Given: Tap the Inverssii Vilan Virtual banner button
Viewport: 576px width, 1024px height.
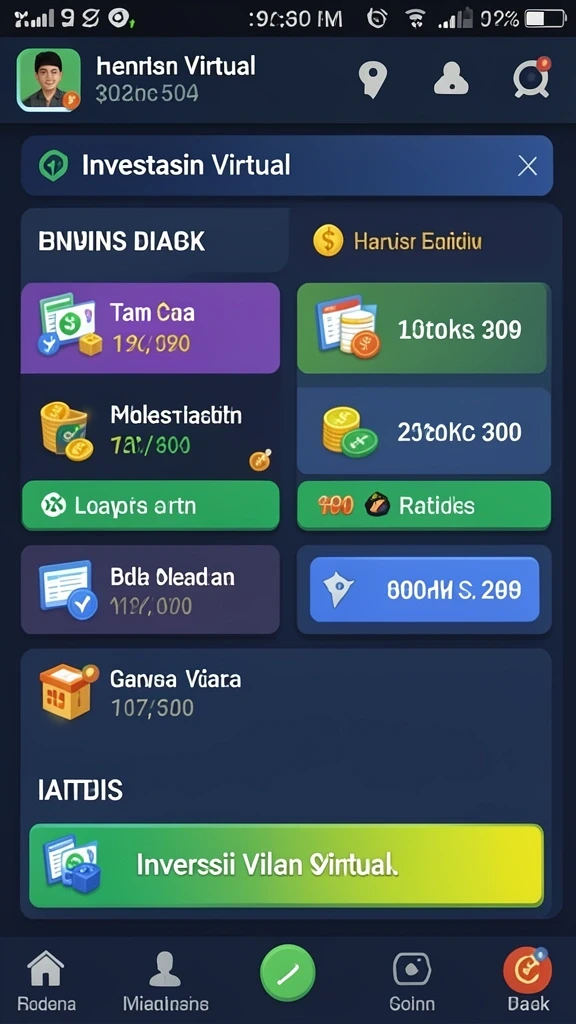Looking at the screenshot, I should click(286, 865).
